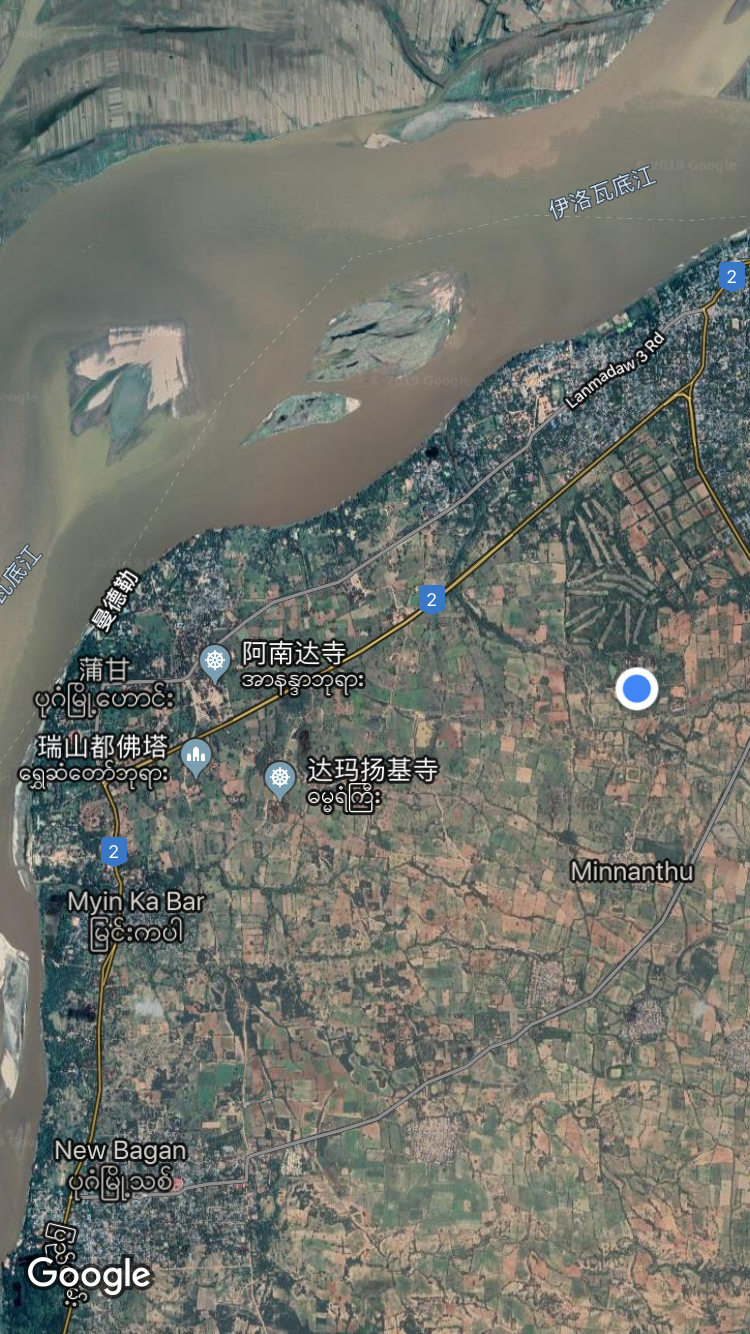Viewport: 750px width, 1334px height.
Task: Tap the blue current location dot
Action: pos(636,689)
